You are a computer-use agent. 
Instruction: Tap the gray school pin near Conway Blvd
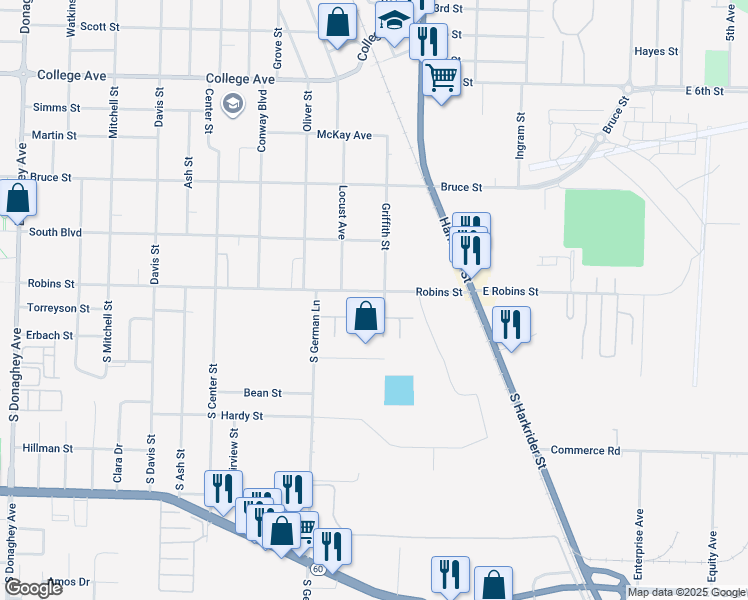233,105
